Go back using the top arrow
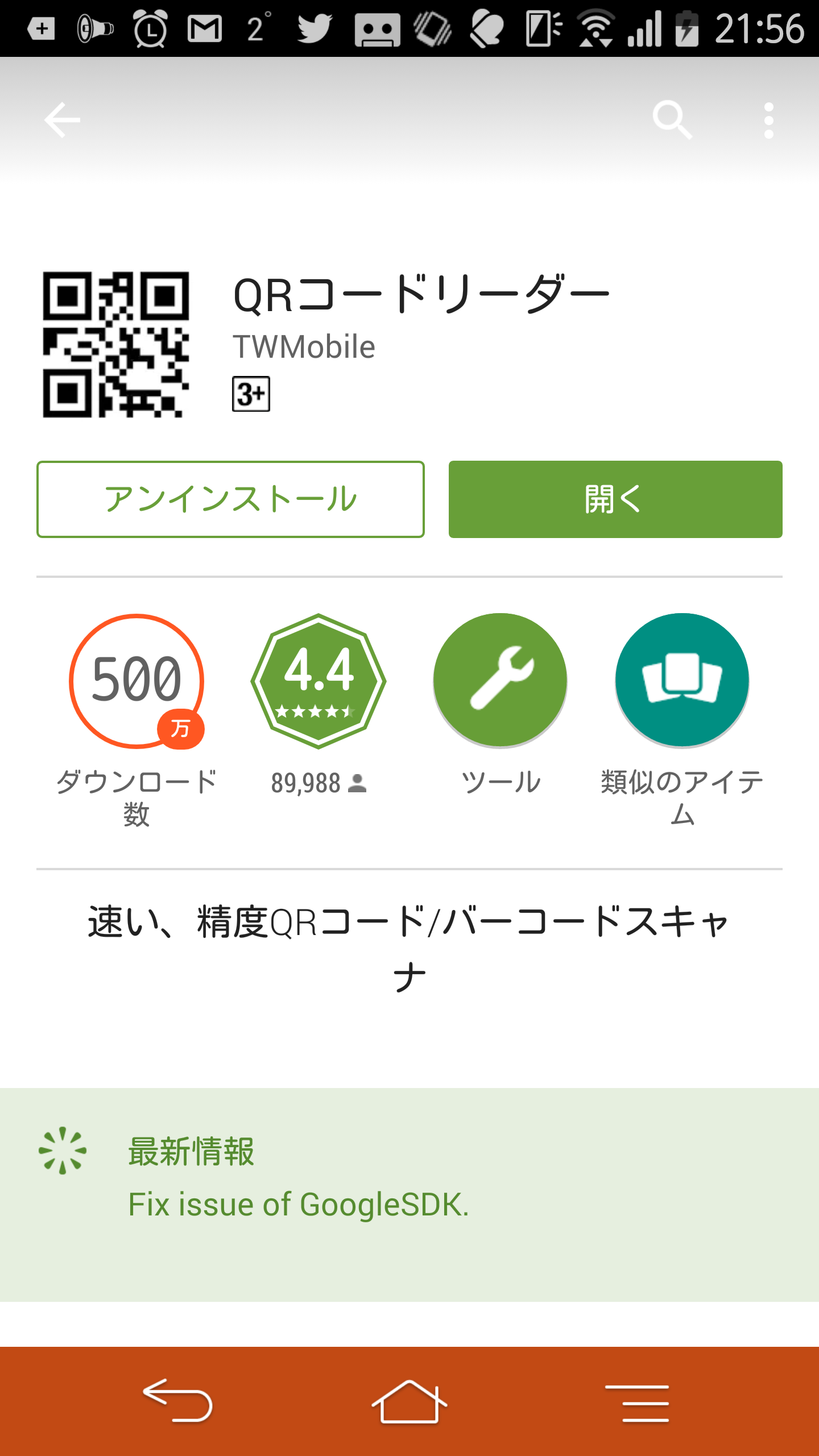Image resolution: width=819 pixels, height=1456 pixels. (63, 120)
